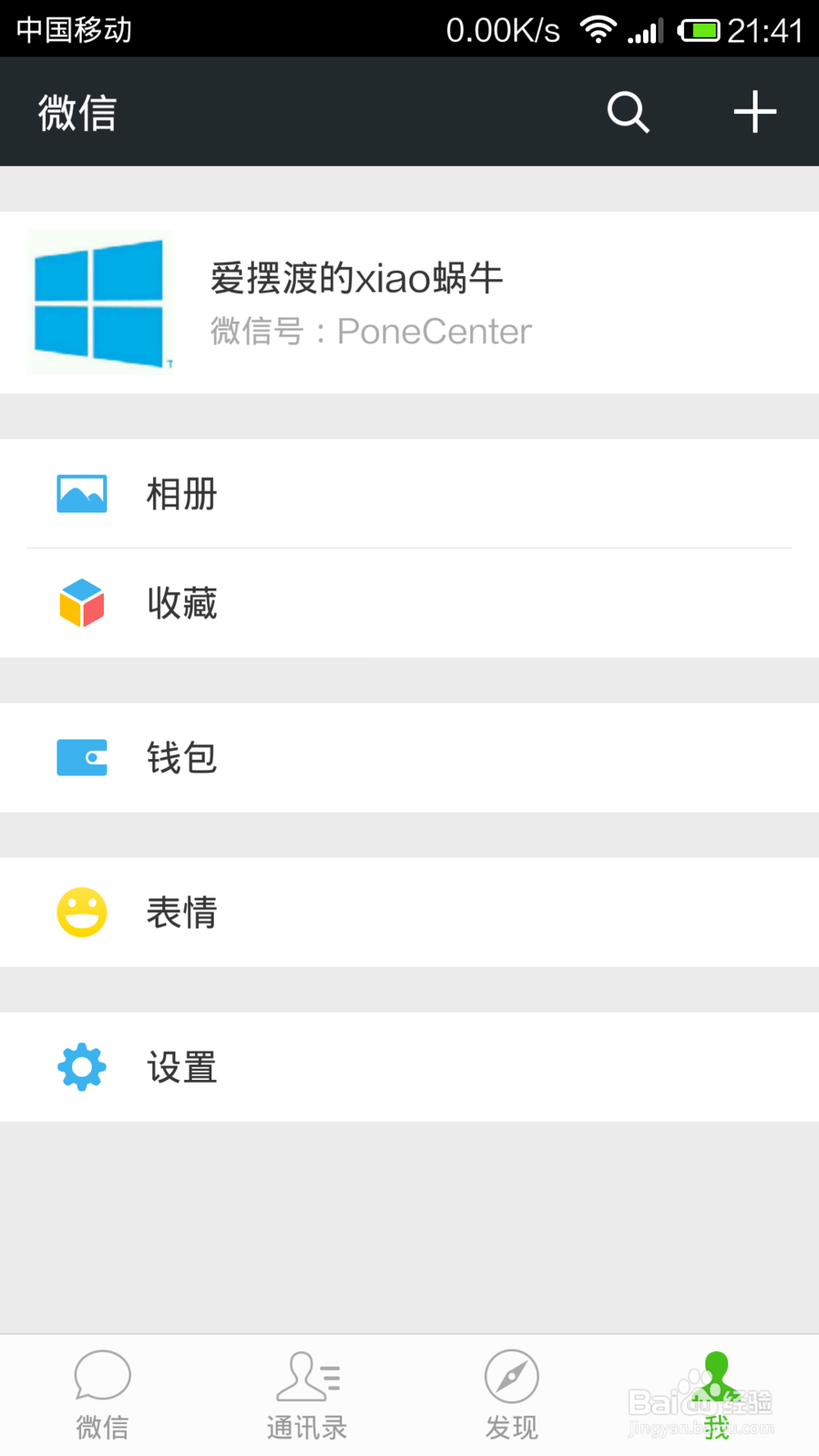Switch to the 发现 discover tab
Screen dimensions: 819x1456
[512, 1395]
